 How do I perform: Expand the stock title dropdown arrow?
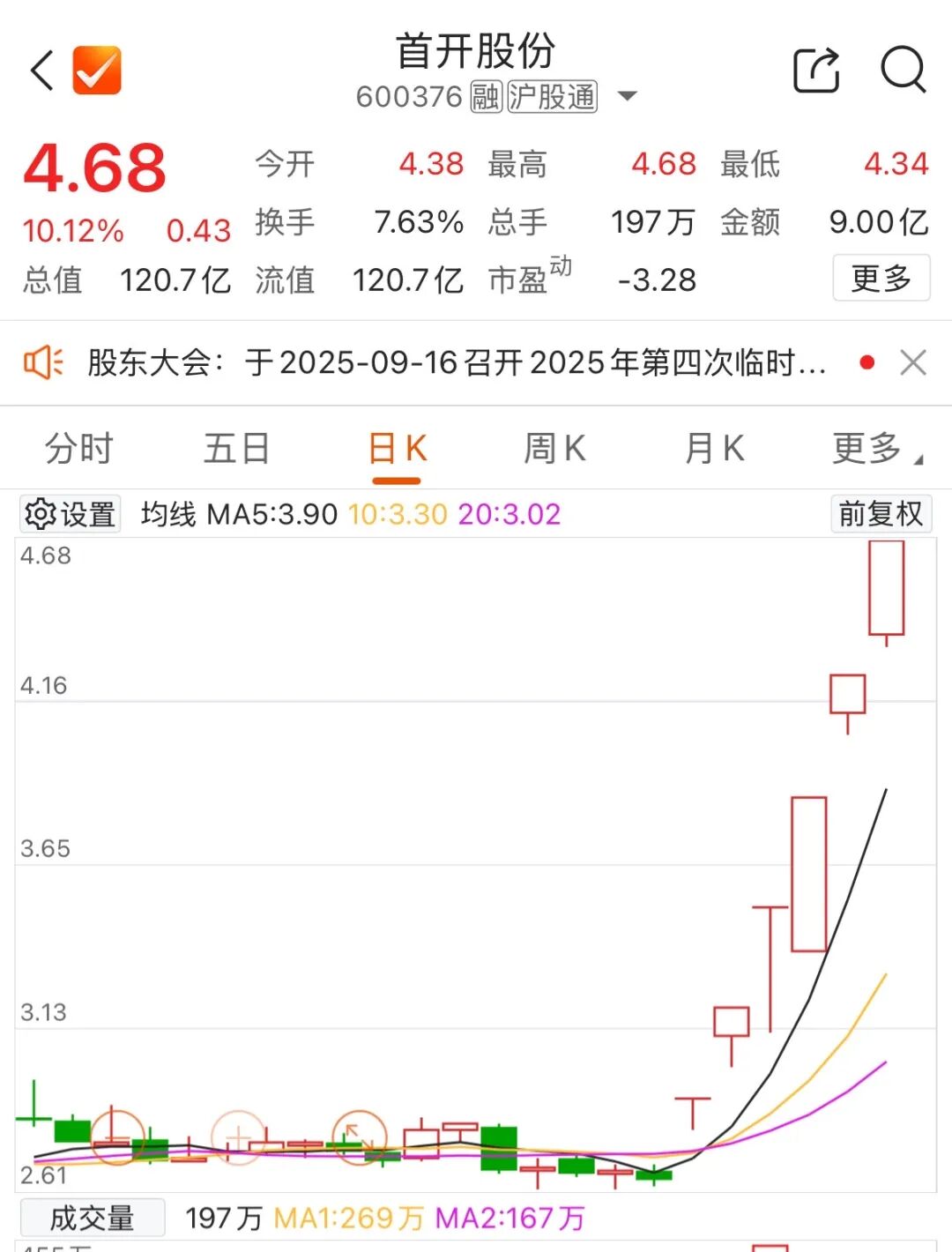[x=627, y=96]
